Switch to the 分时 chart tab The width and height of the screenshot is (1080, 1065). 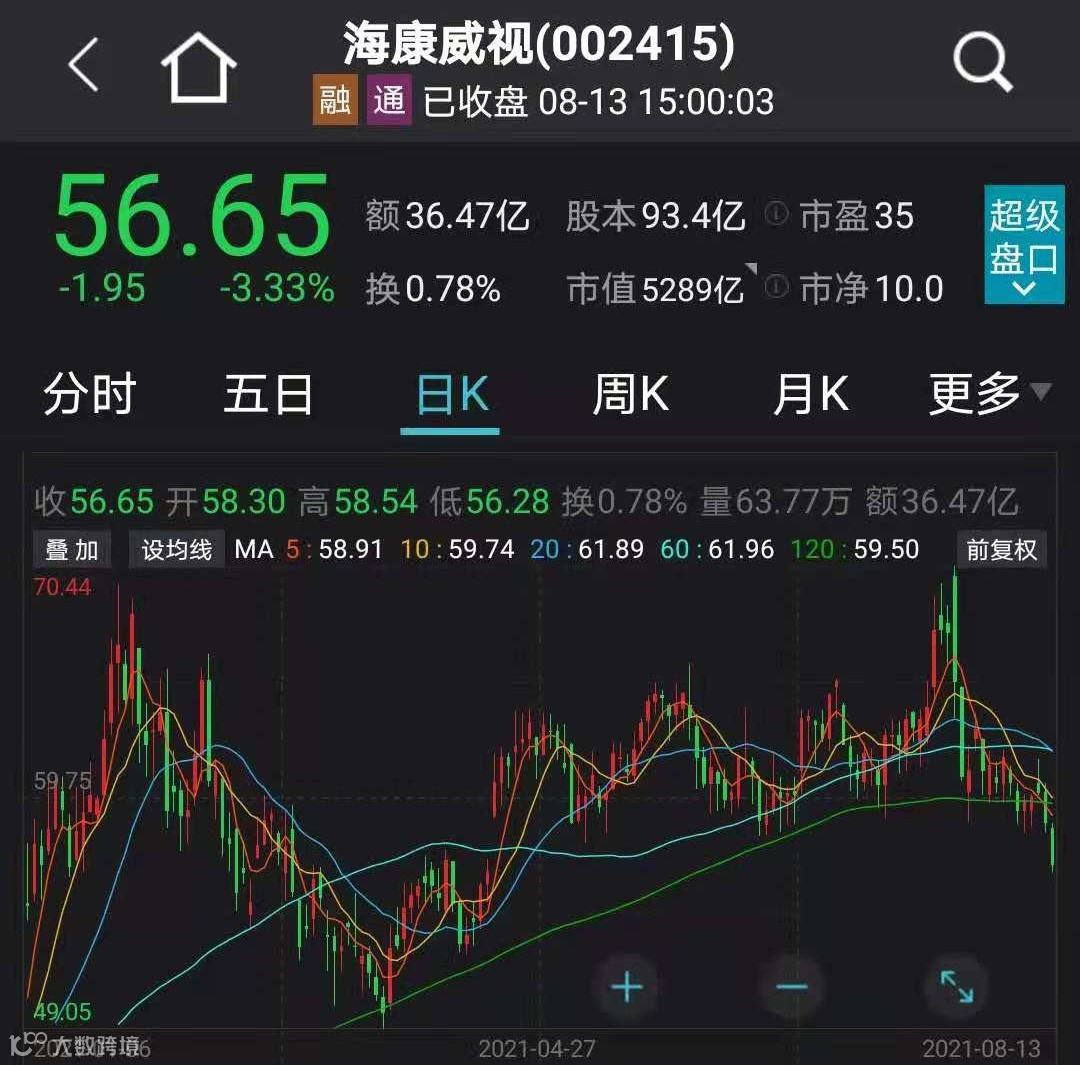tap(89, 395)
